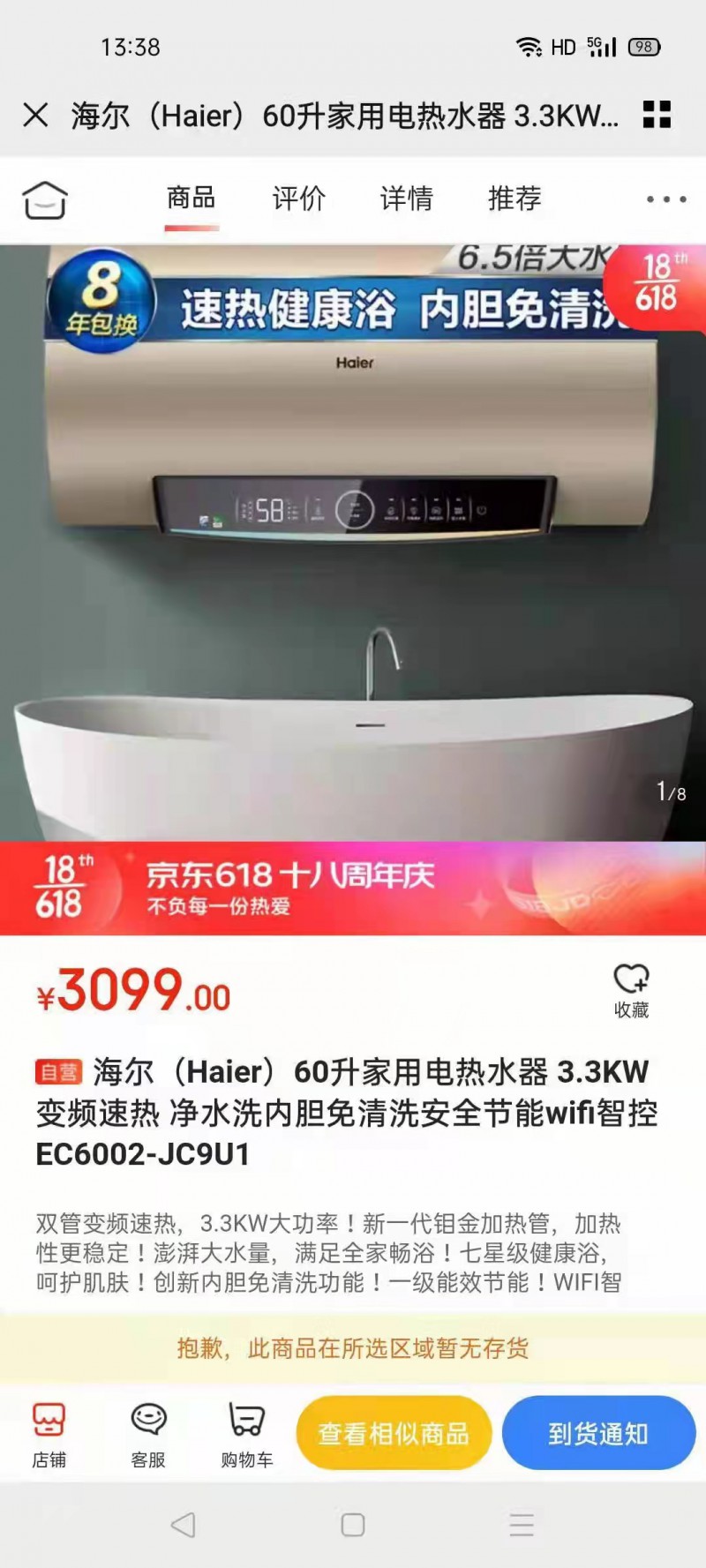706x1568 pixels.
Task: Tap the system home button
Action: coord(353,1525)
